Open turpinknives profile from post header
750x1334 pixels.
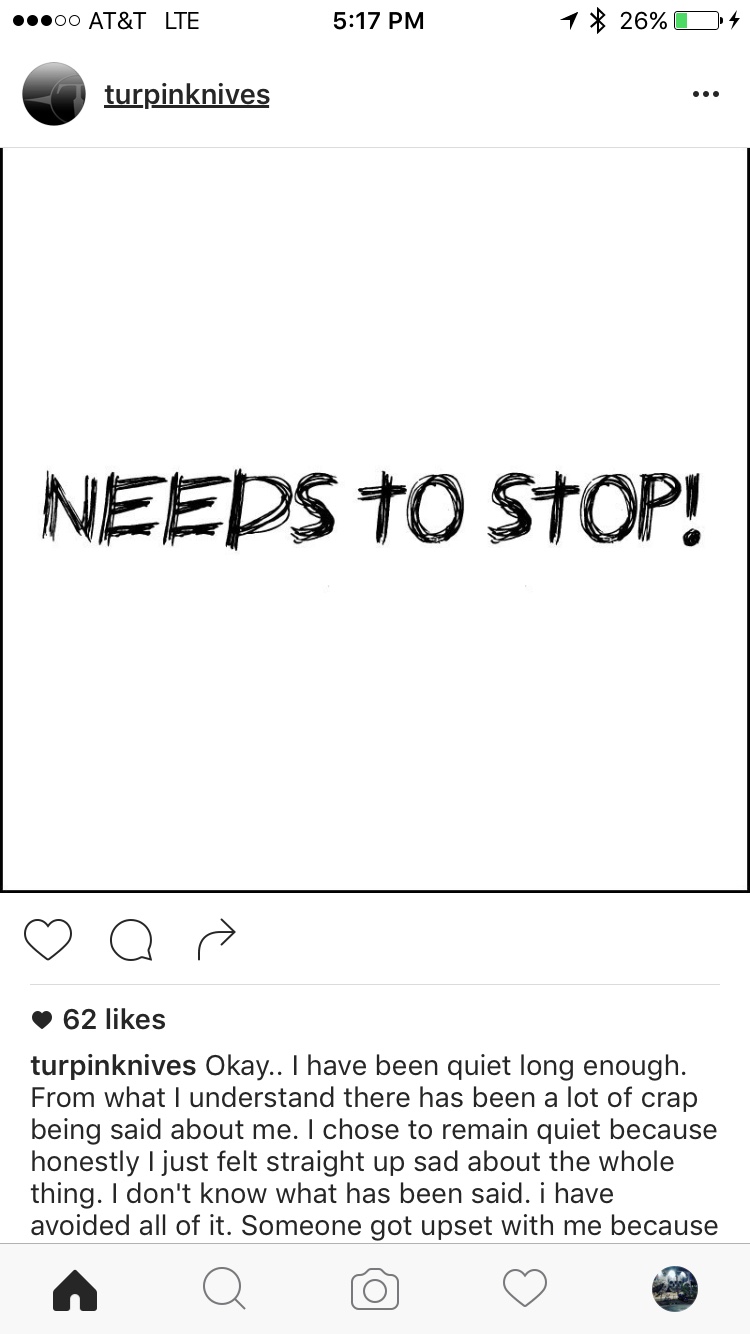point(186,95)
